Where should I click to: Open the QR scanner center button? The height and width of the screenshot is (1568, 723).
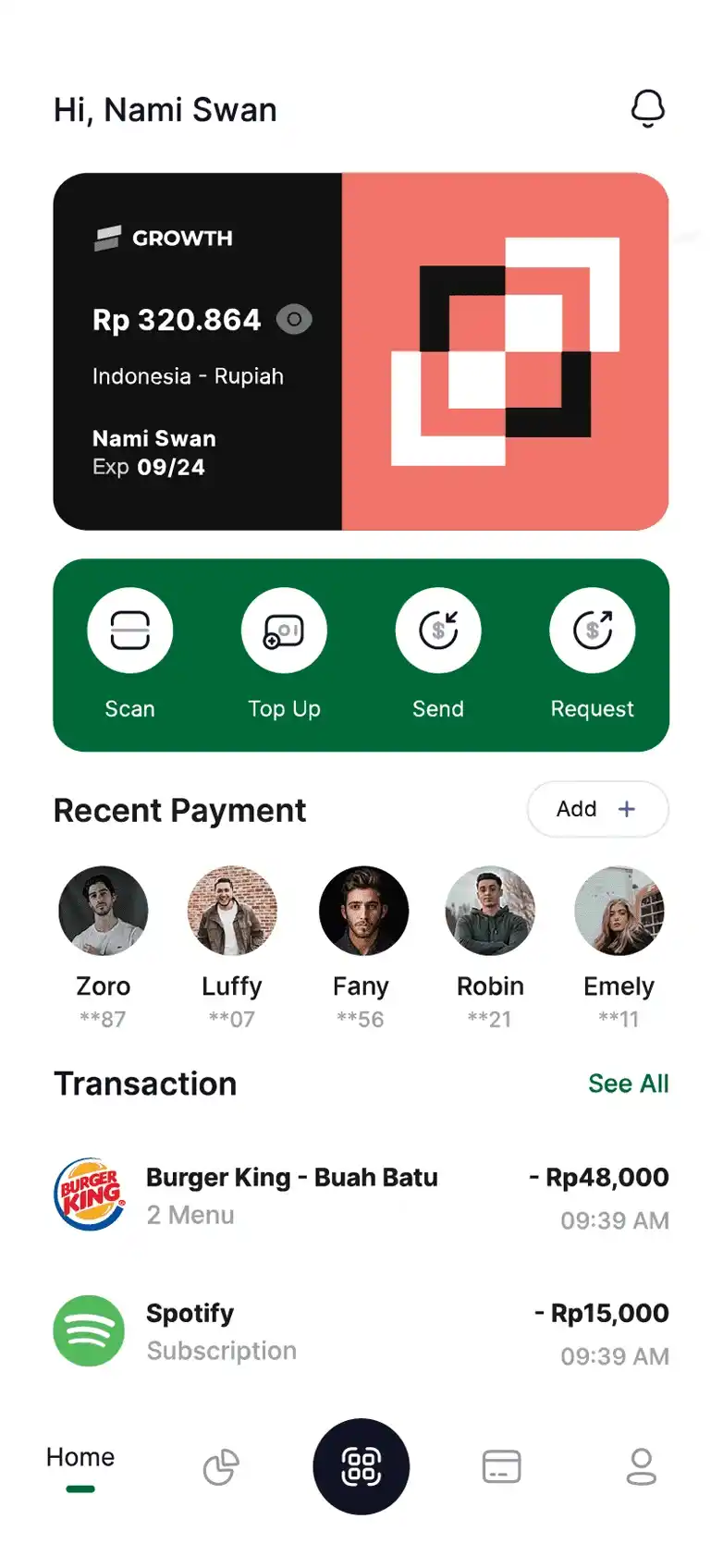tap(361, 1466)
